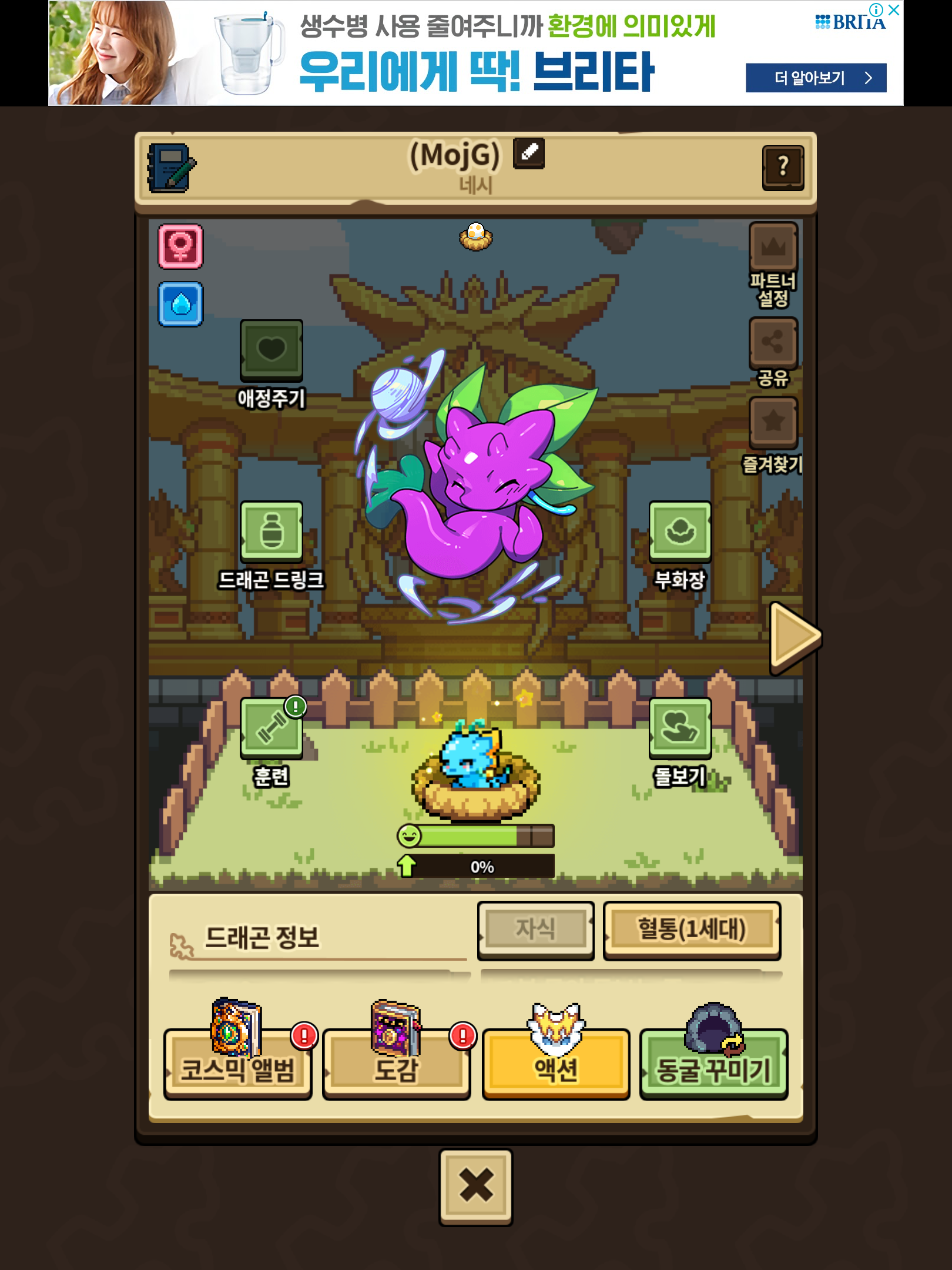Close the dragon panel with the X button
The image size is (952, 1270).
[475, 1187]
